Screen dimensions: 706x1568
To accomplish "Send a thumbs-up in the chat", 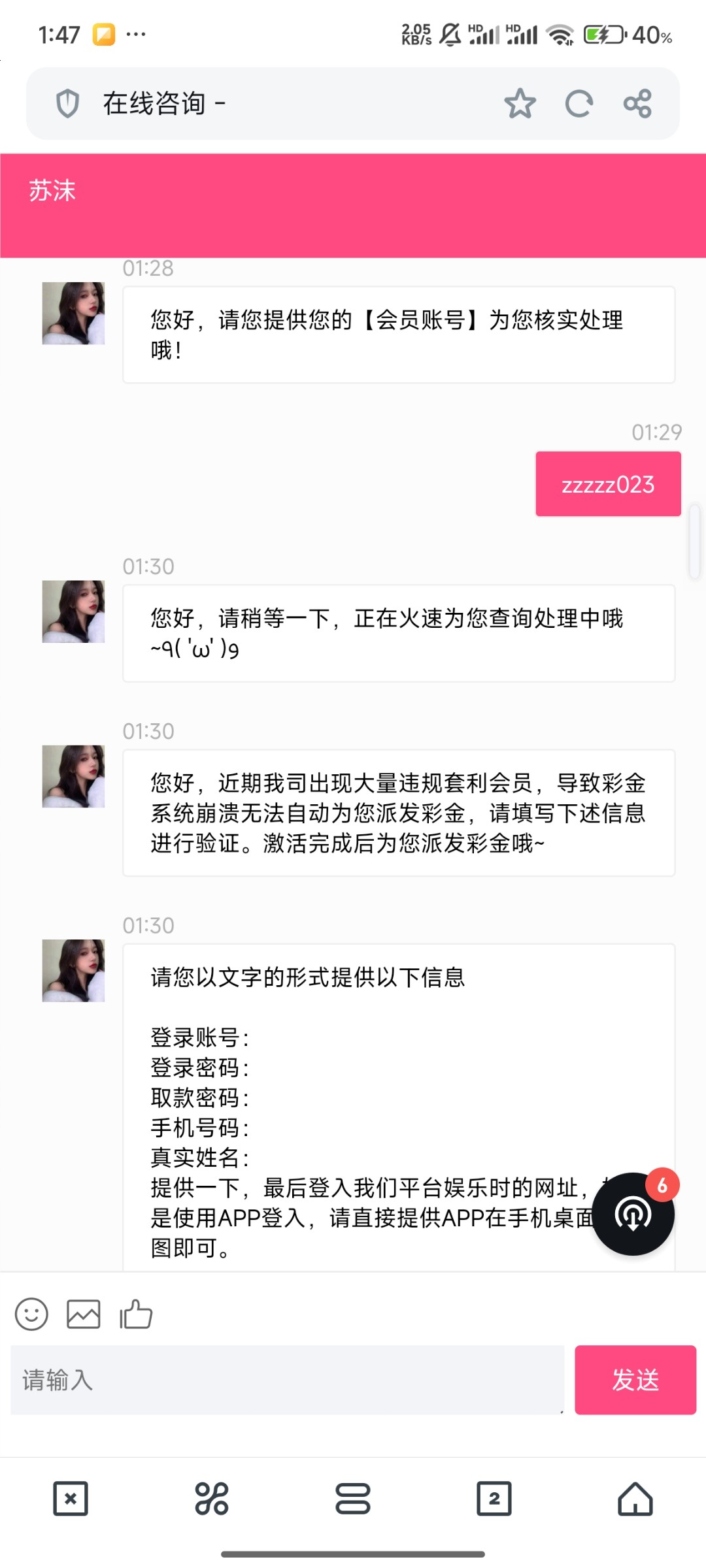I will click(x=136, y=1314).
